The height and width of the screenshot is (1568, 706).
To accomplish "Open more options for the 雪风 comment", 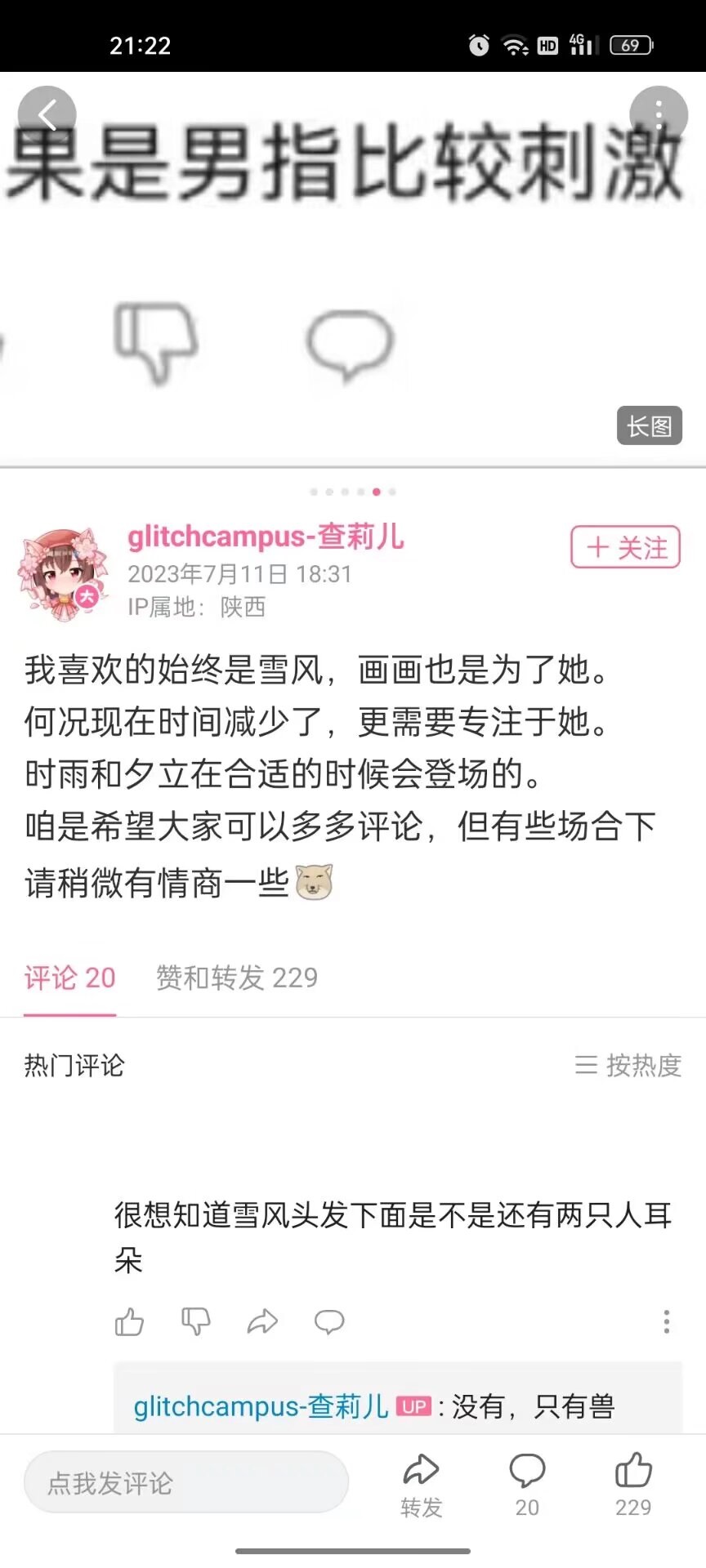I will click(x=667, y=1321).
